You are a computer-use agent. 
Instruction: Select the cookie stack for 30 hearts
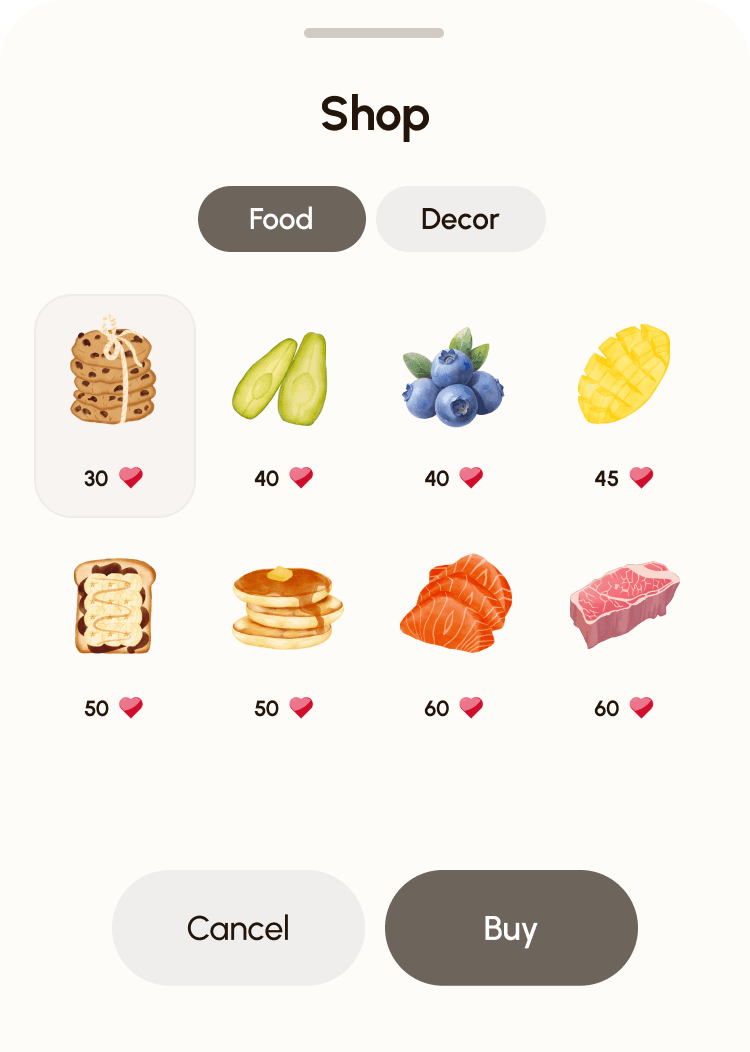(114, 405)
